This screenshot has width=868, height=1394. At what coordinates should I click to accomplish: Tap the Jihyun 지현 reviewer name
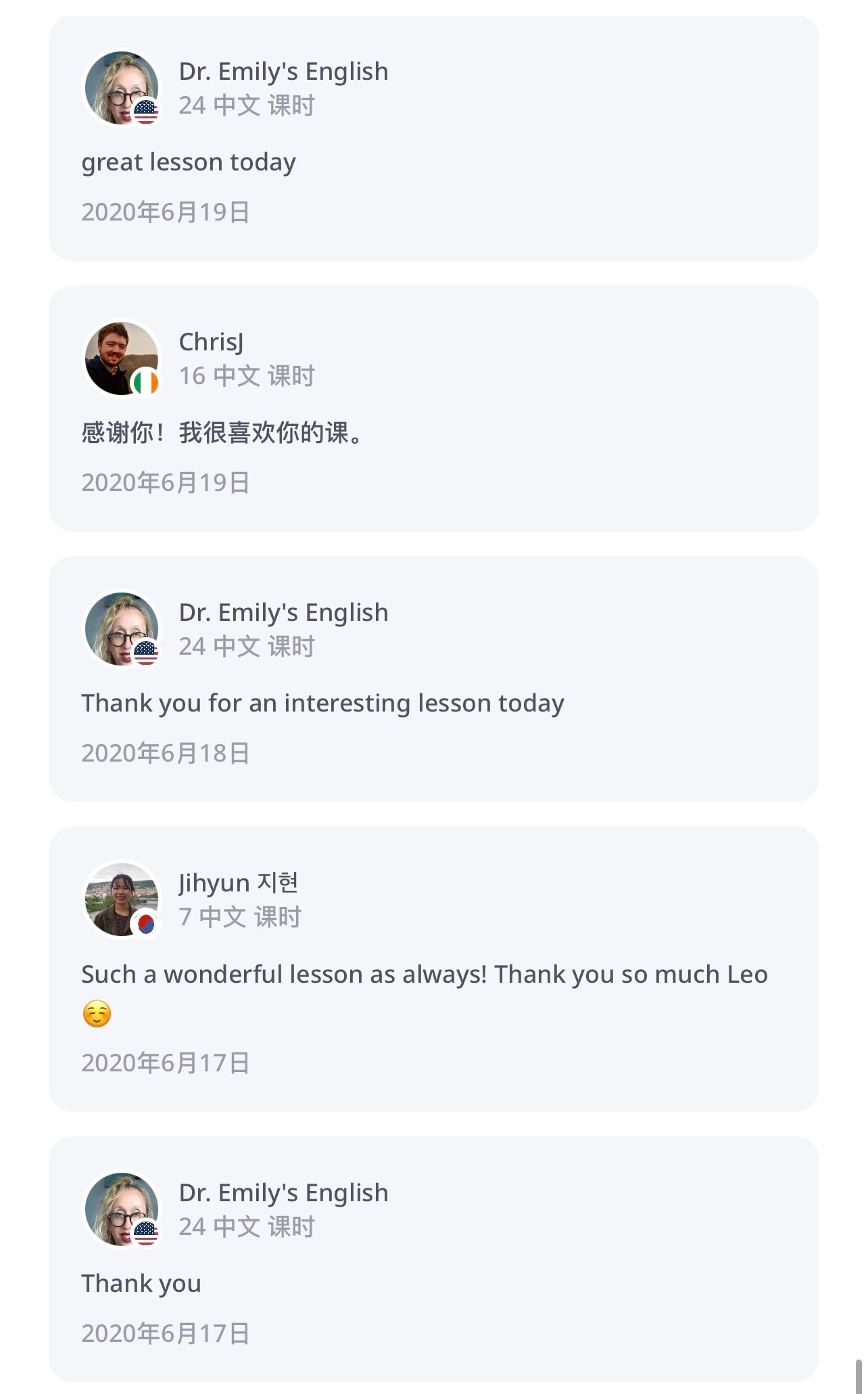238,883
